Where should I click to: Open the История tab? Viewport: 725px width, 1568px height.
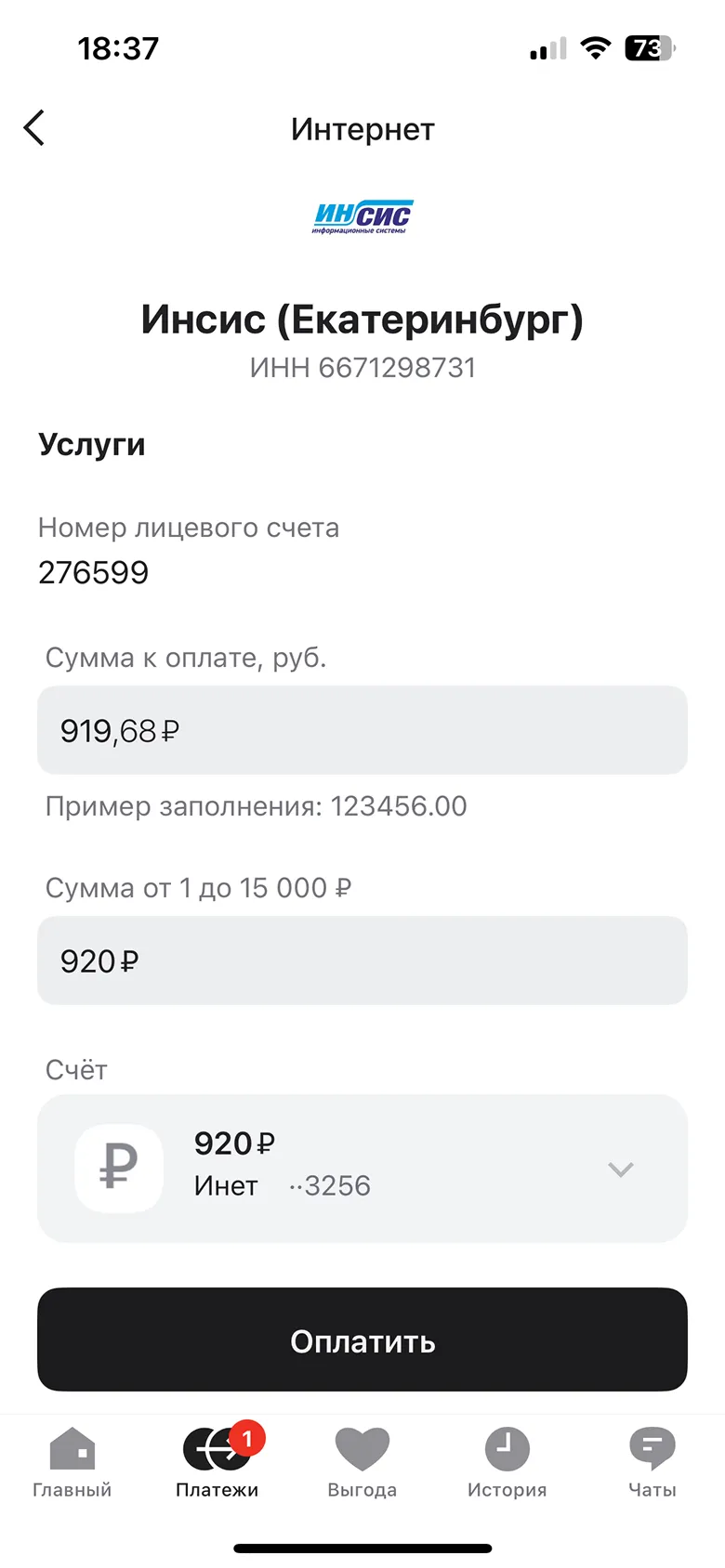(507, 1463)
